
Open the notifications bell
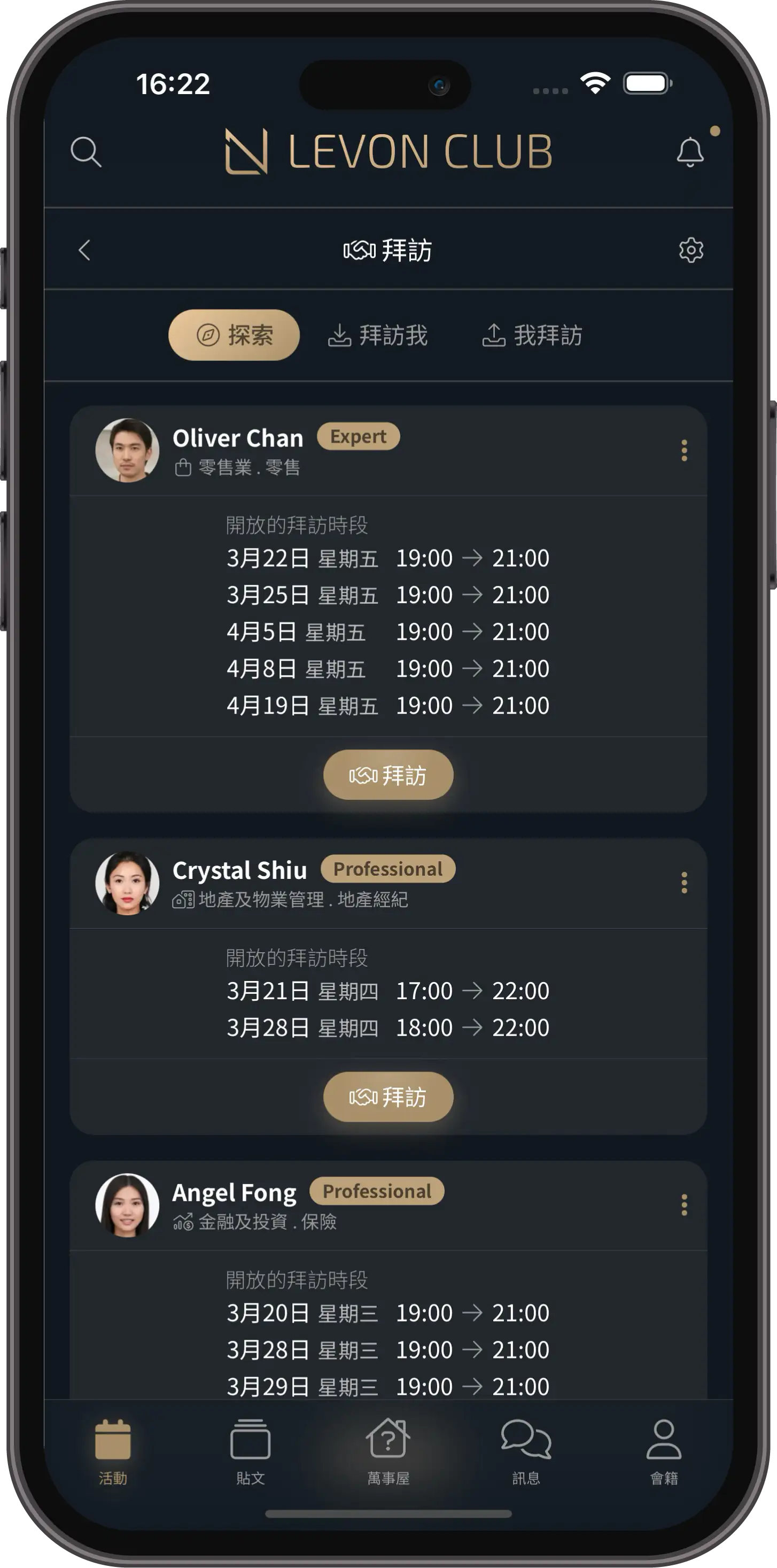coord(690,152)
